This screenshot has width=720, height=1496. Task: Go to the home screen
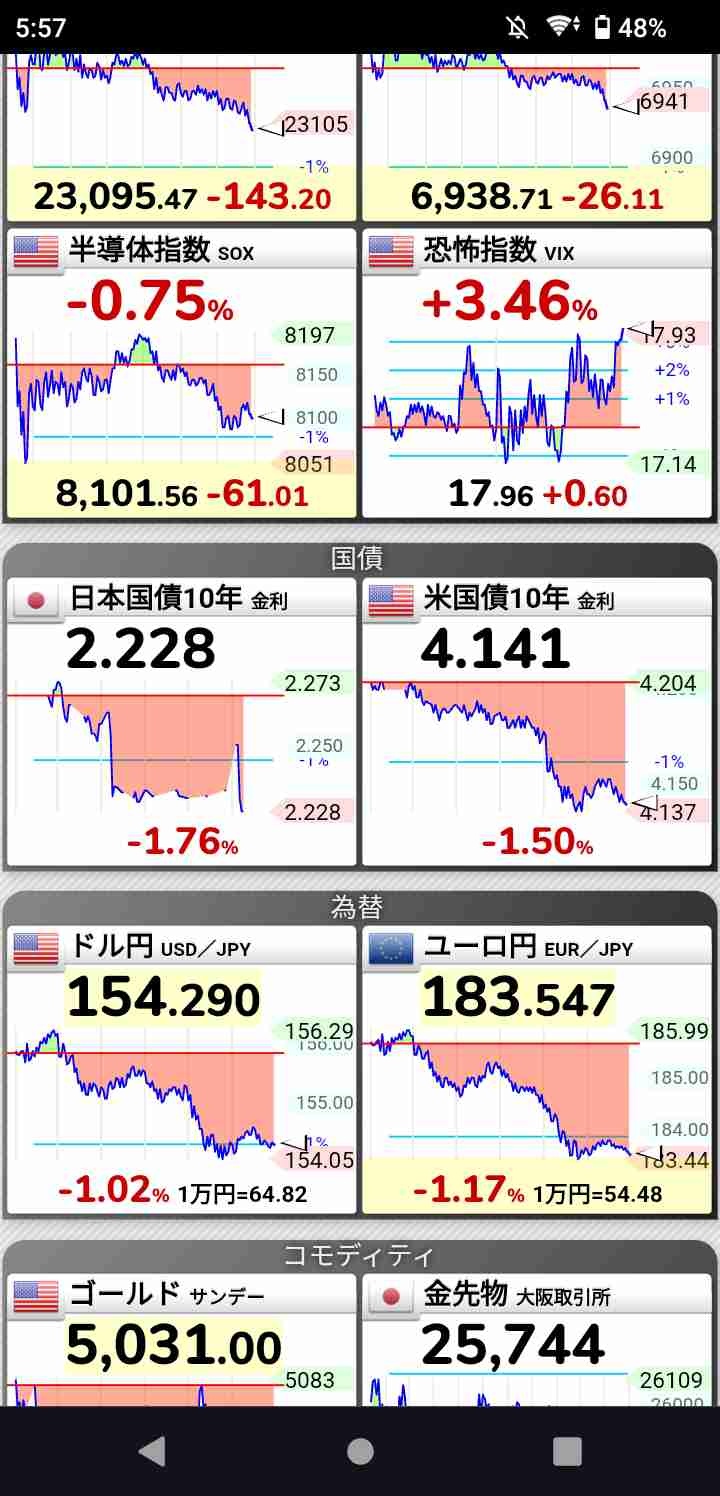pos(360,1451)
